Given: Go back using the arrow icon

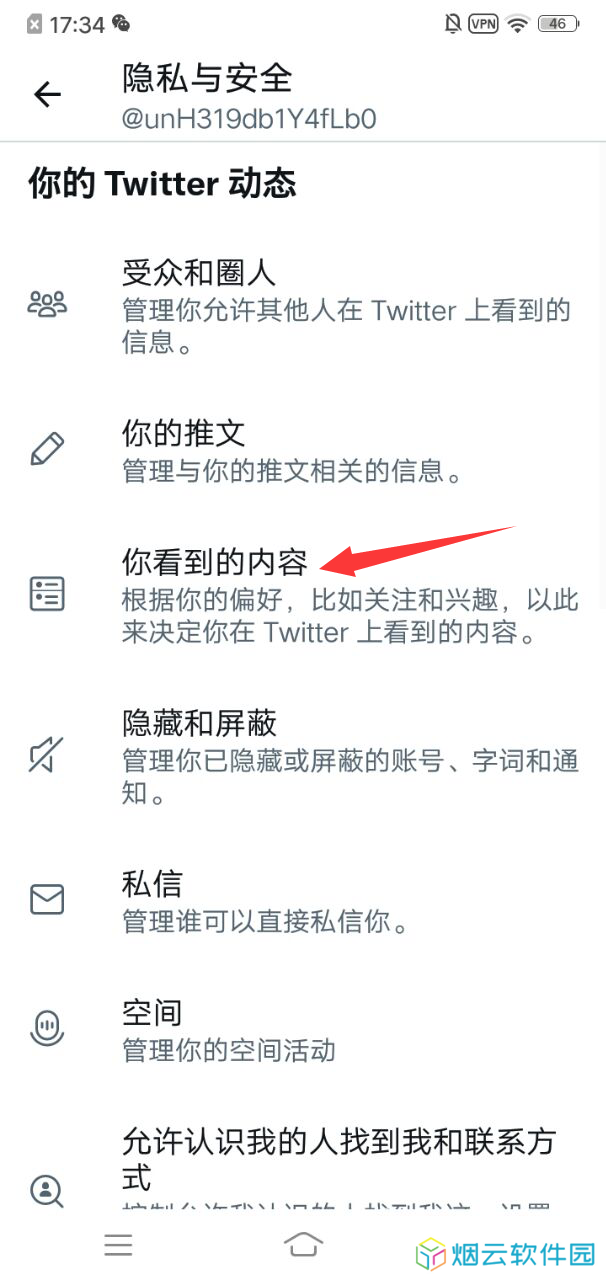Looking at the screenshot, I should tap(47, 95).
